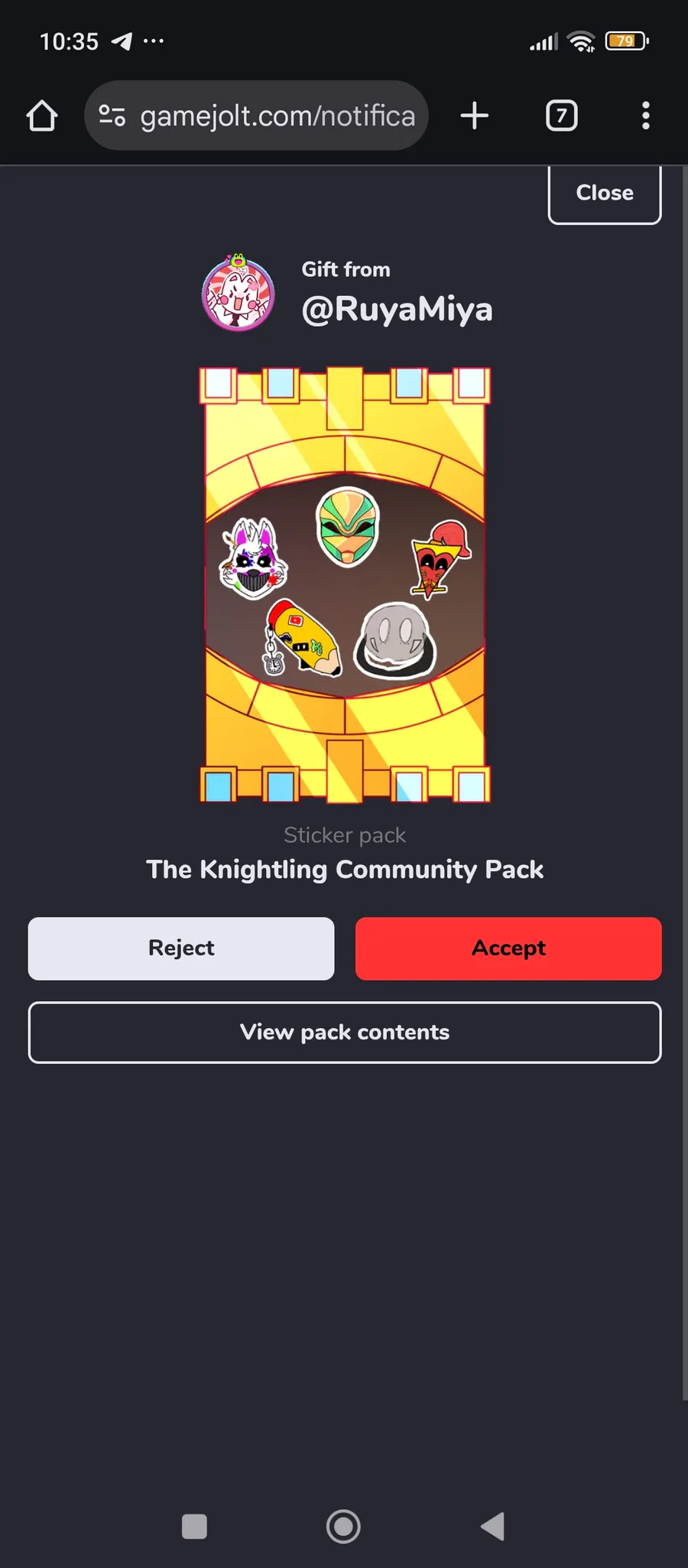Open the browser overflow menu
The image size is (688, 1568).
[646, 115]
